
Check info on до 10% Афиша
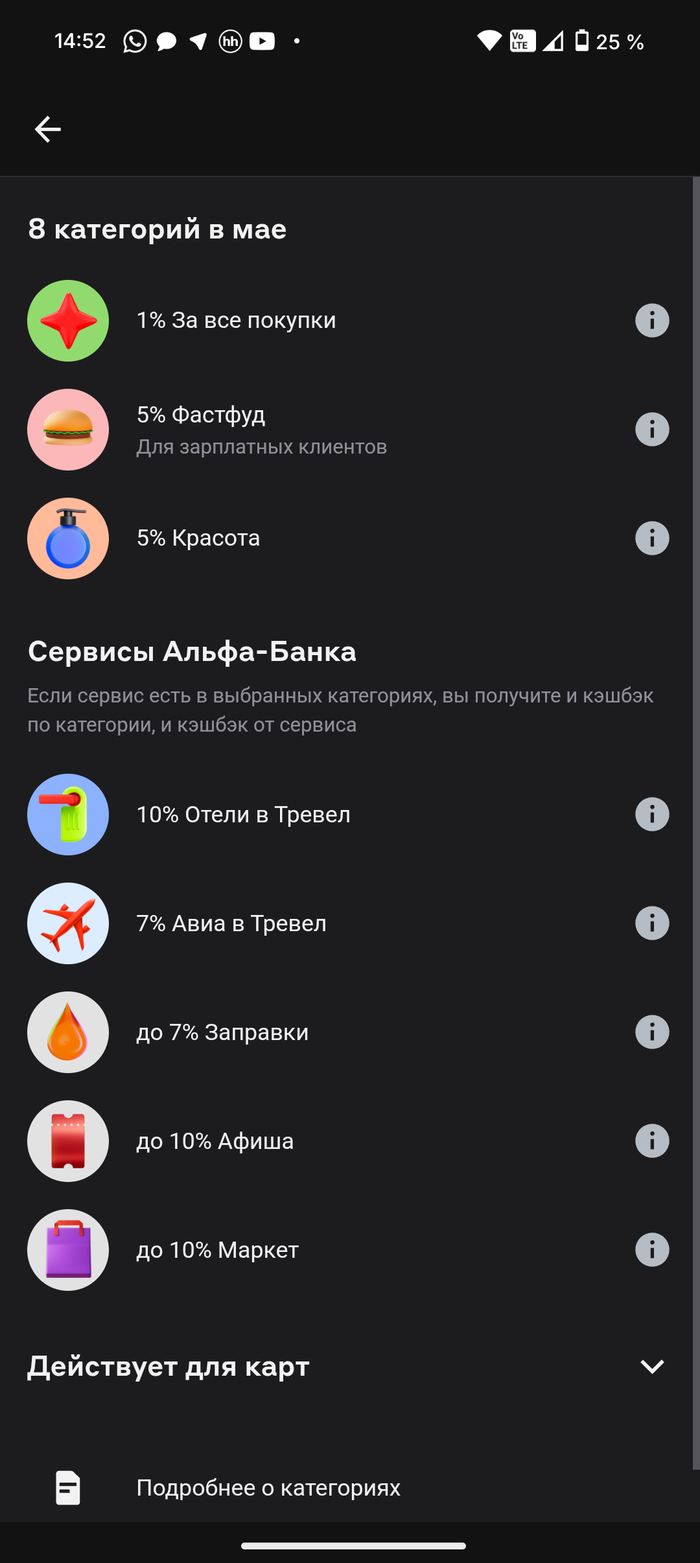pos(652,1141)
